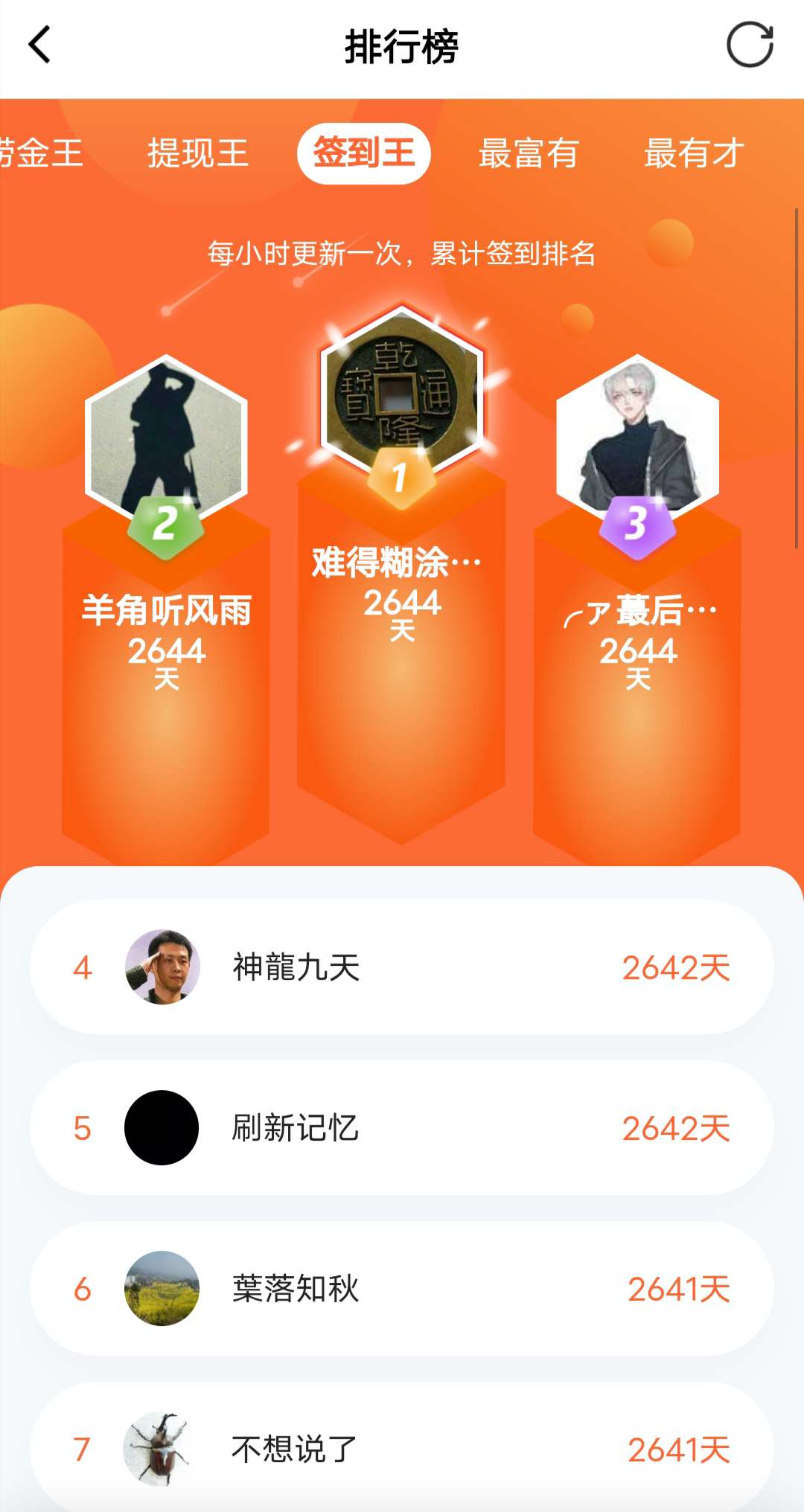Open first-place user 难得糊涂's avatar
The height and width of the screenshot is (1512, 804).
(402, 391)
